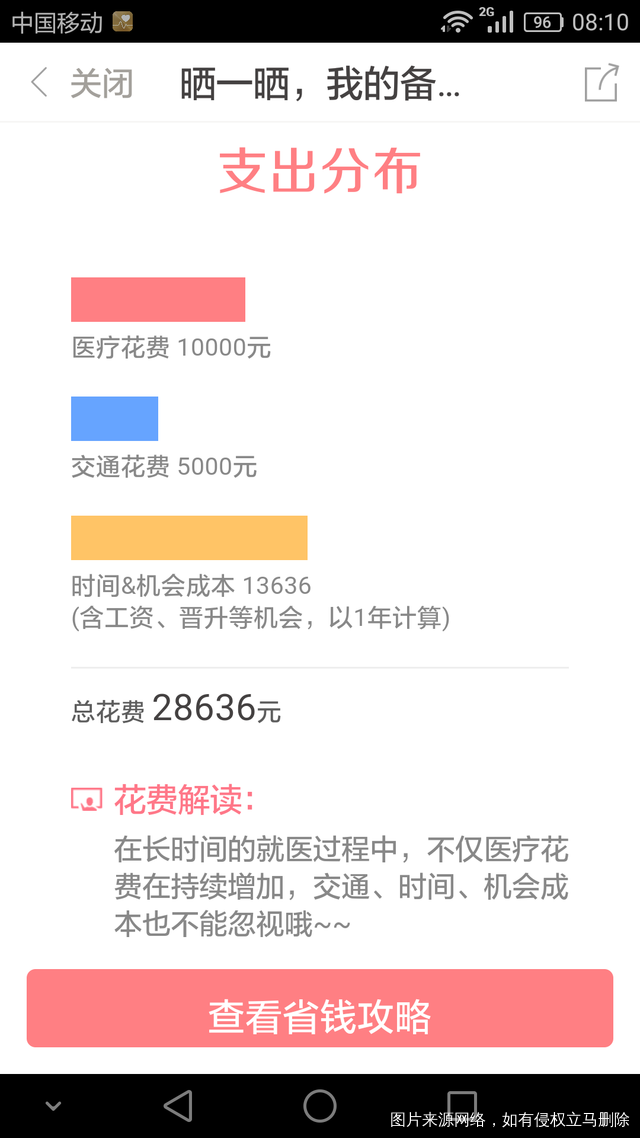
Task: Go back using the top-left arrow
Action: (x=39, y=83)
